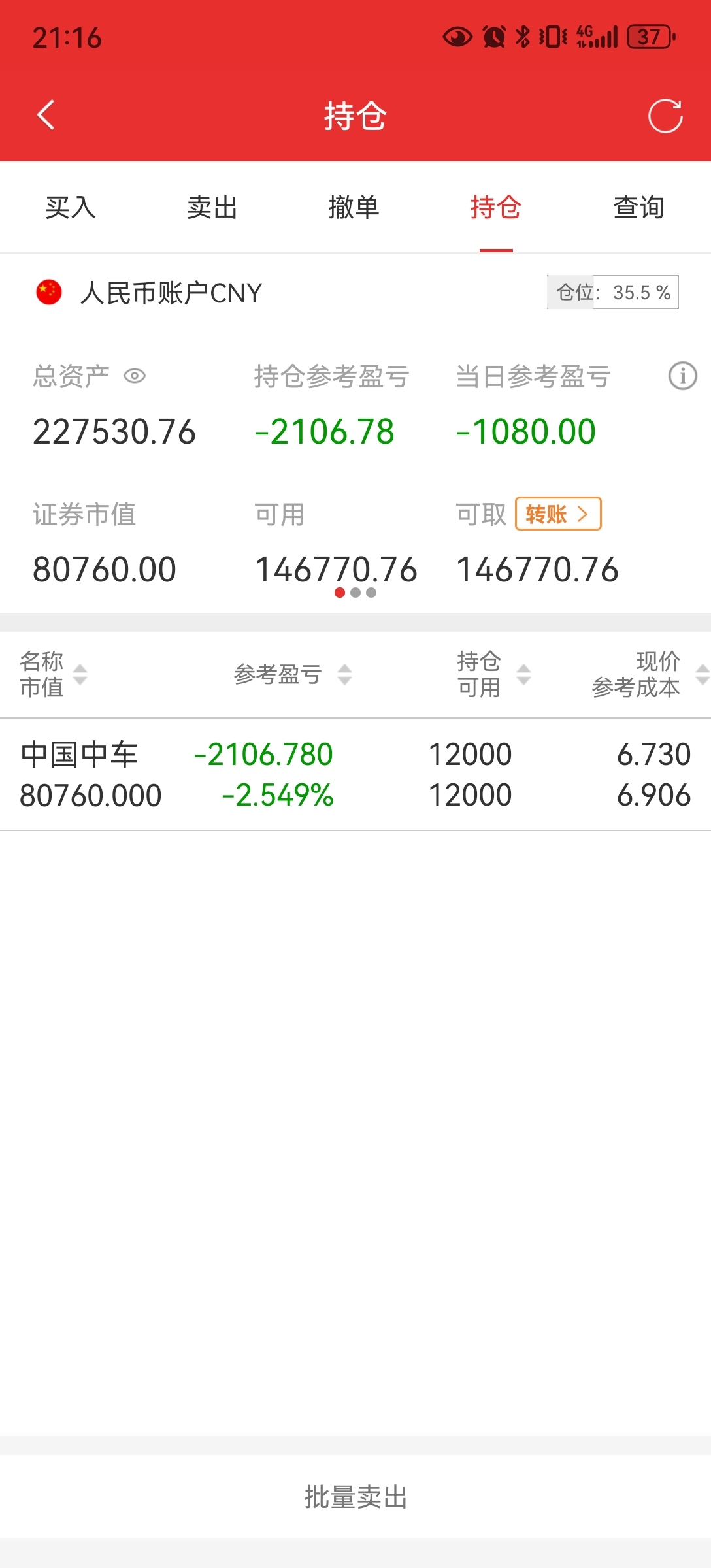Open the 中国中车 holding row

[x=355, y=775]
